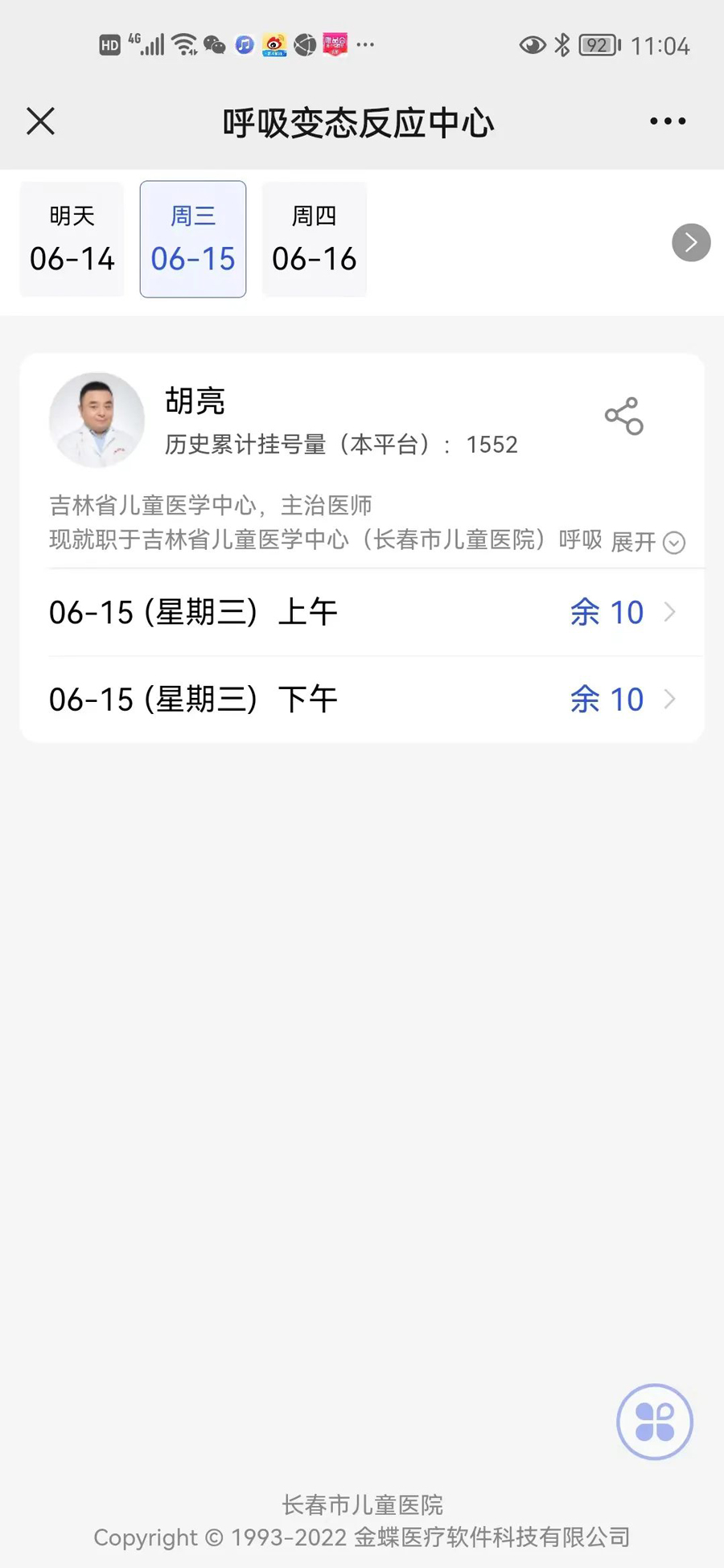The height and width of the screenshot is (1568, 724).
Task: Tap the WeChat icon in the status bar
Action: pos(211,44)
